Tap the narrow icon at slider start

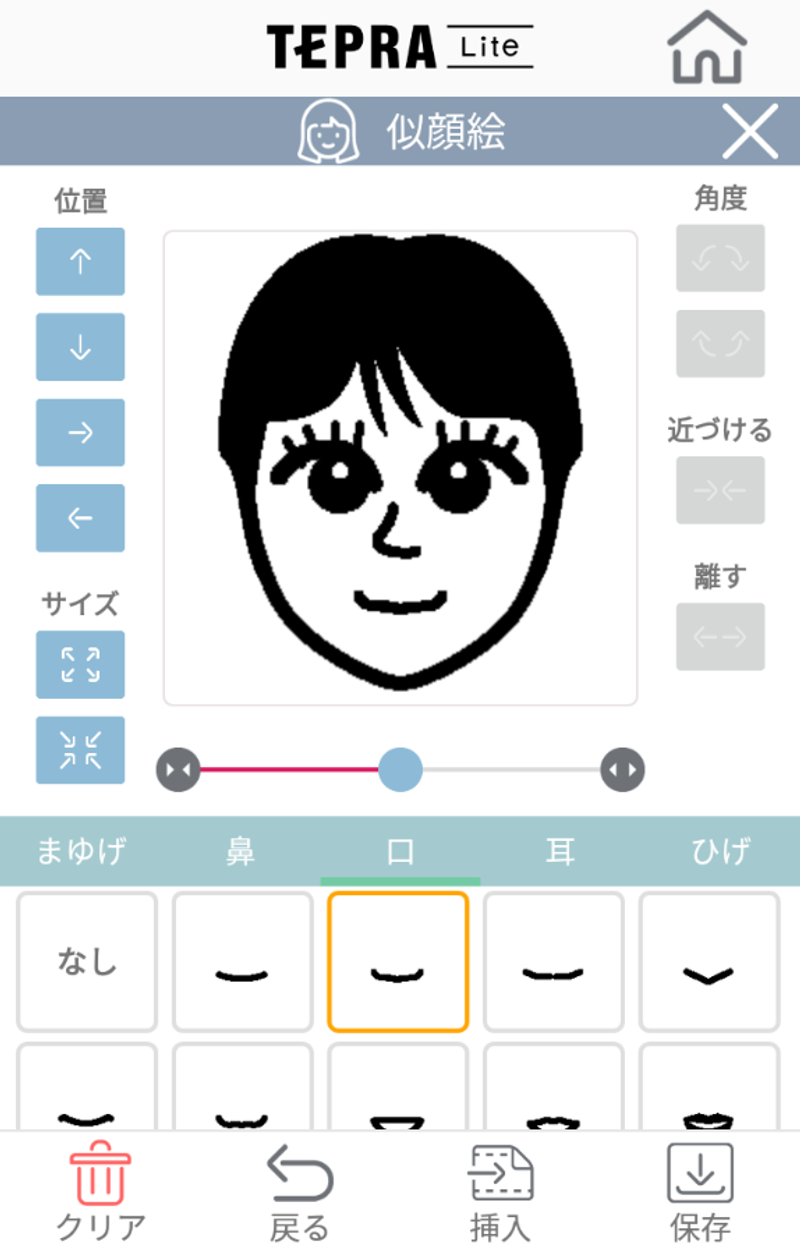[x=178, y=770]
